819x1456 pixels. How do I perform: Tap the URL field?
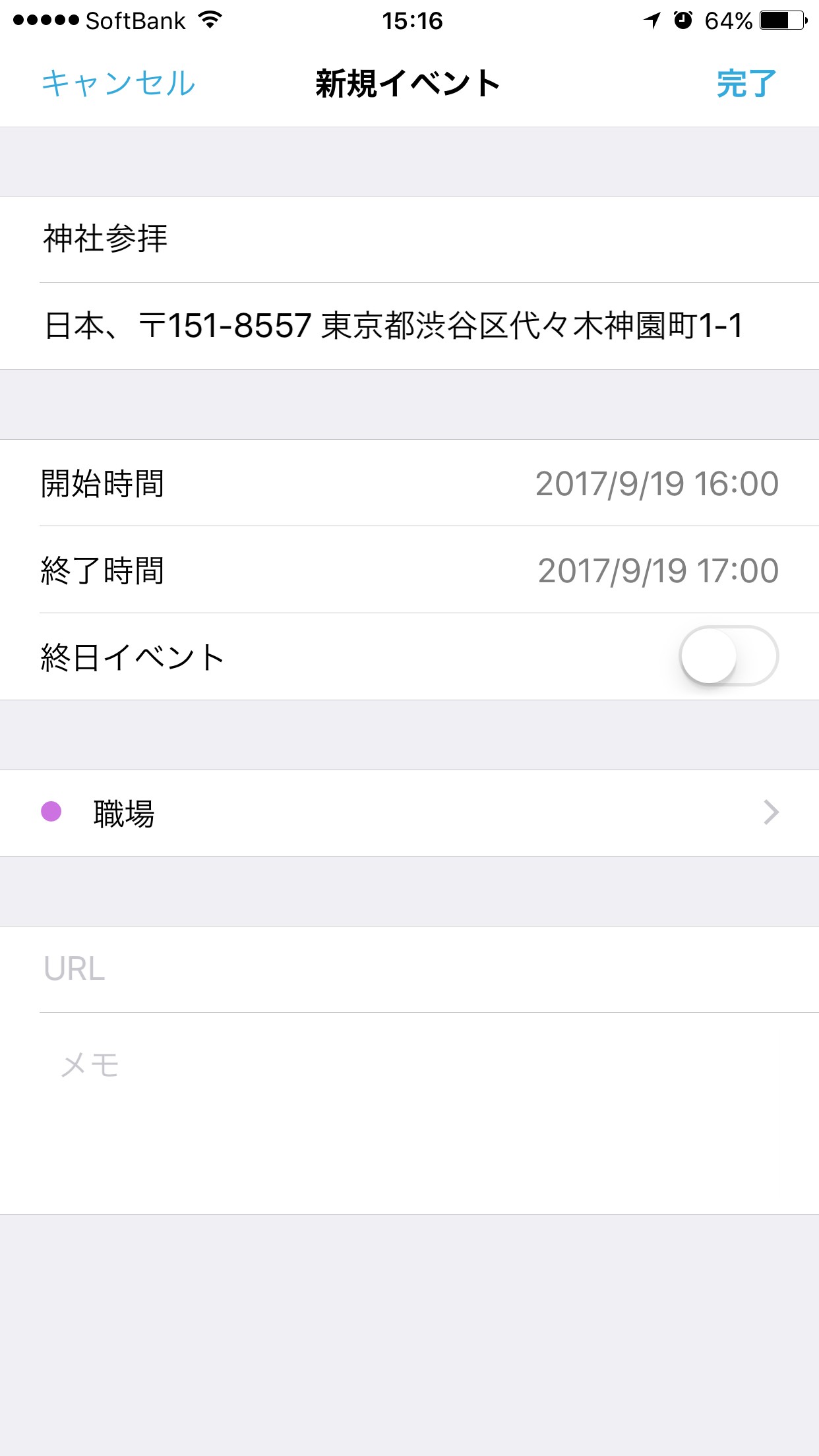pos(409,969)
